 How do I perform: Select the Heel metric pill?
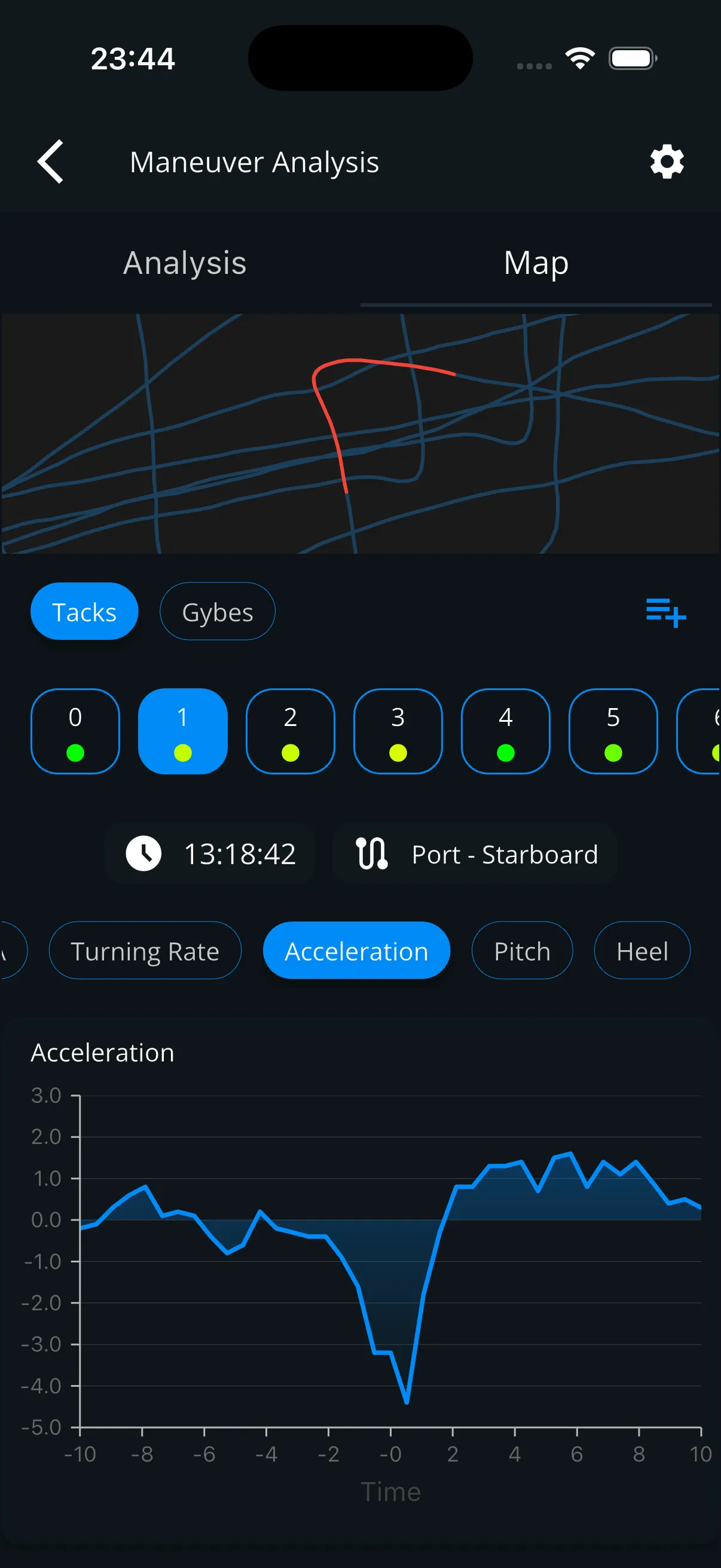click(642, 951)
